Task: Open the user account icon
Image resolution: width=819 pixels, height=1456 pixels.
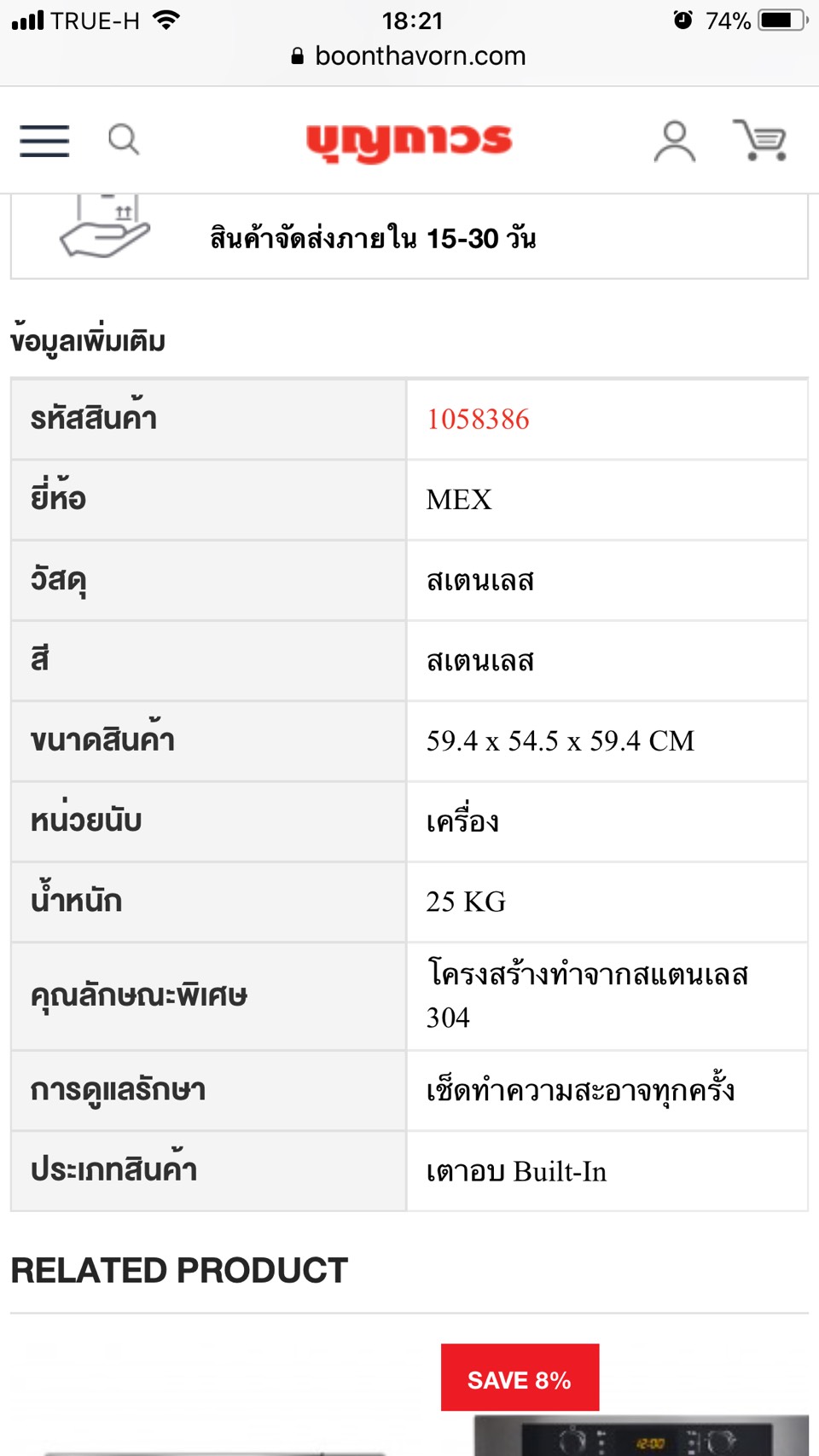Action: (x=675, y=141)
